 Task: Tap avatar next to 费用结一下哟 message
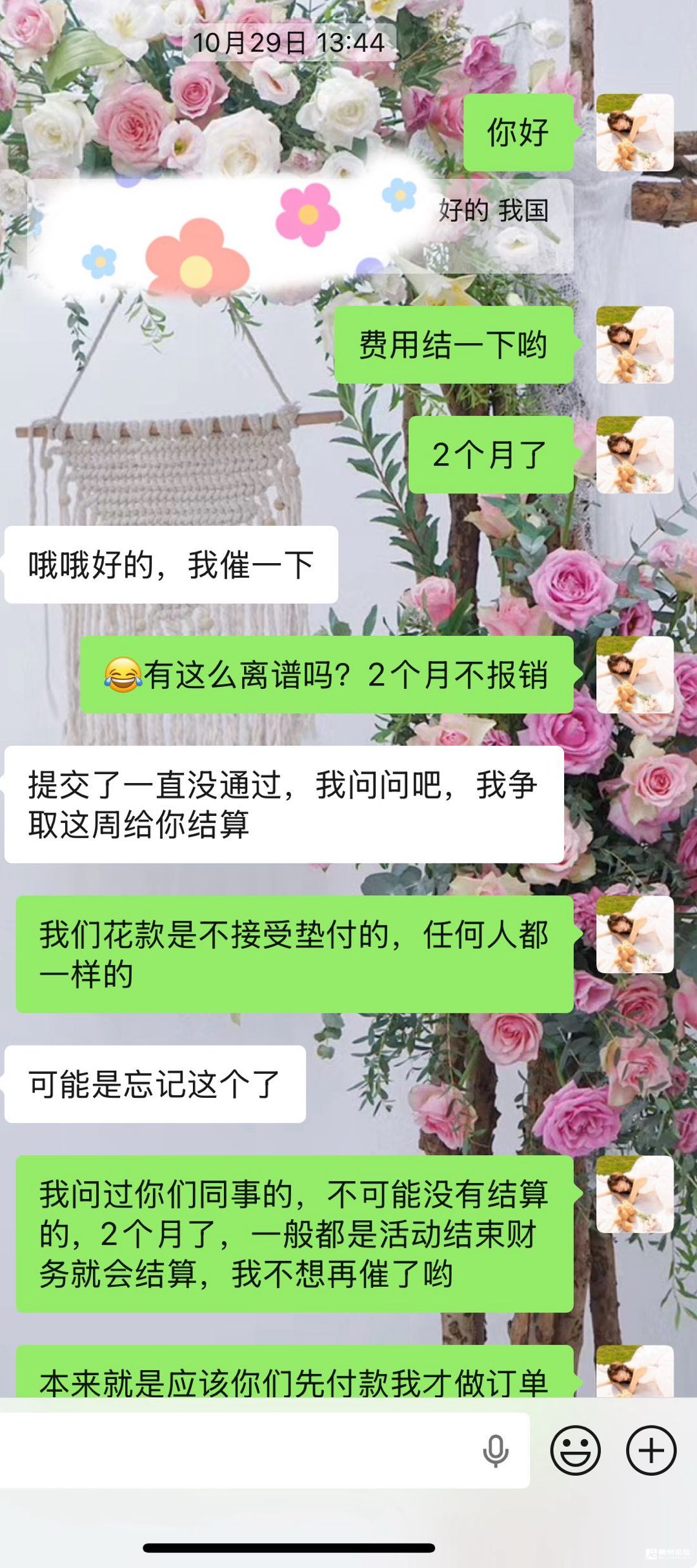(634, 345)
